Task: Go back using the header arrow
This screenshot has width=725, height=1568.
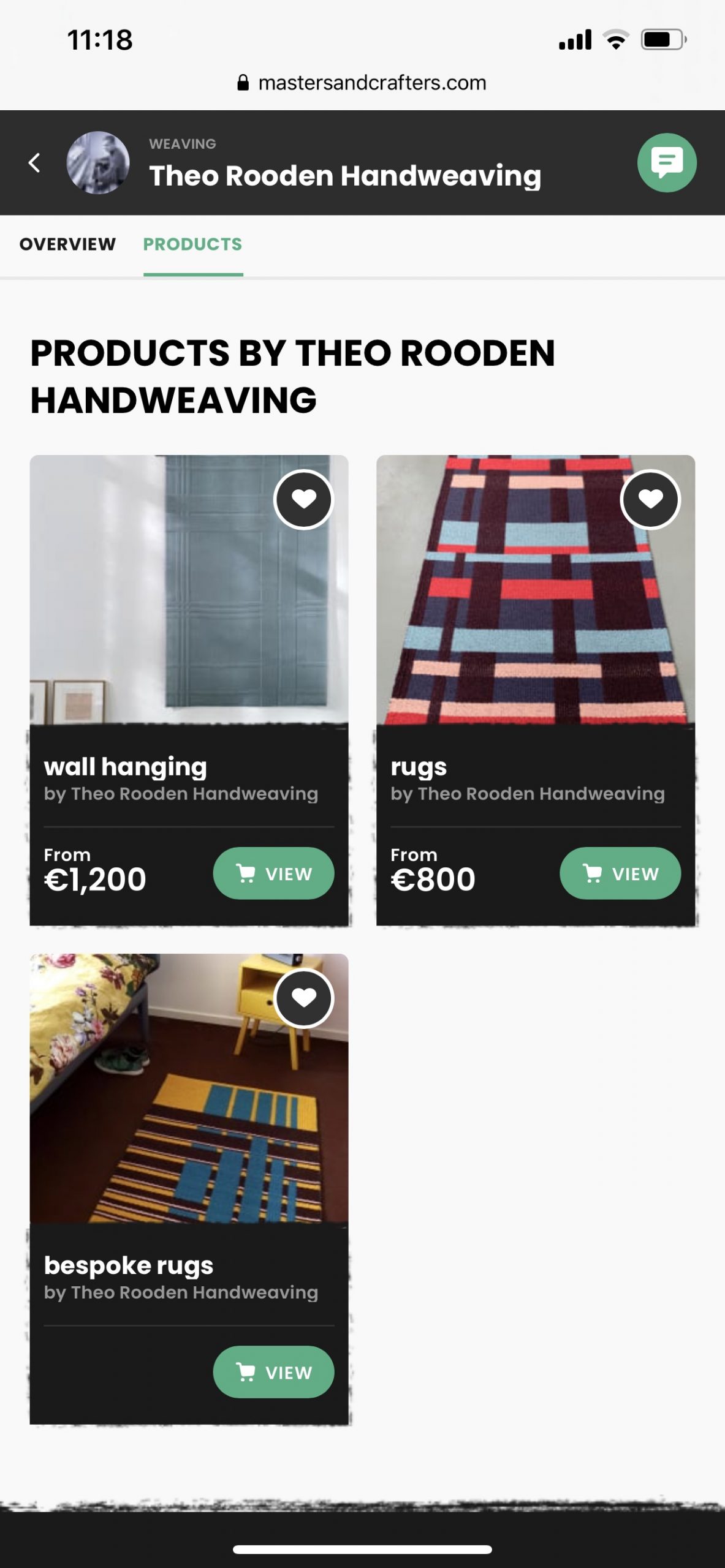Action: tap(35, 163)
